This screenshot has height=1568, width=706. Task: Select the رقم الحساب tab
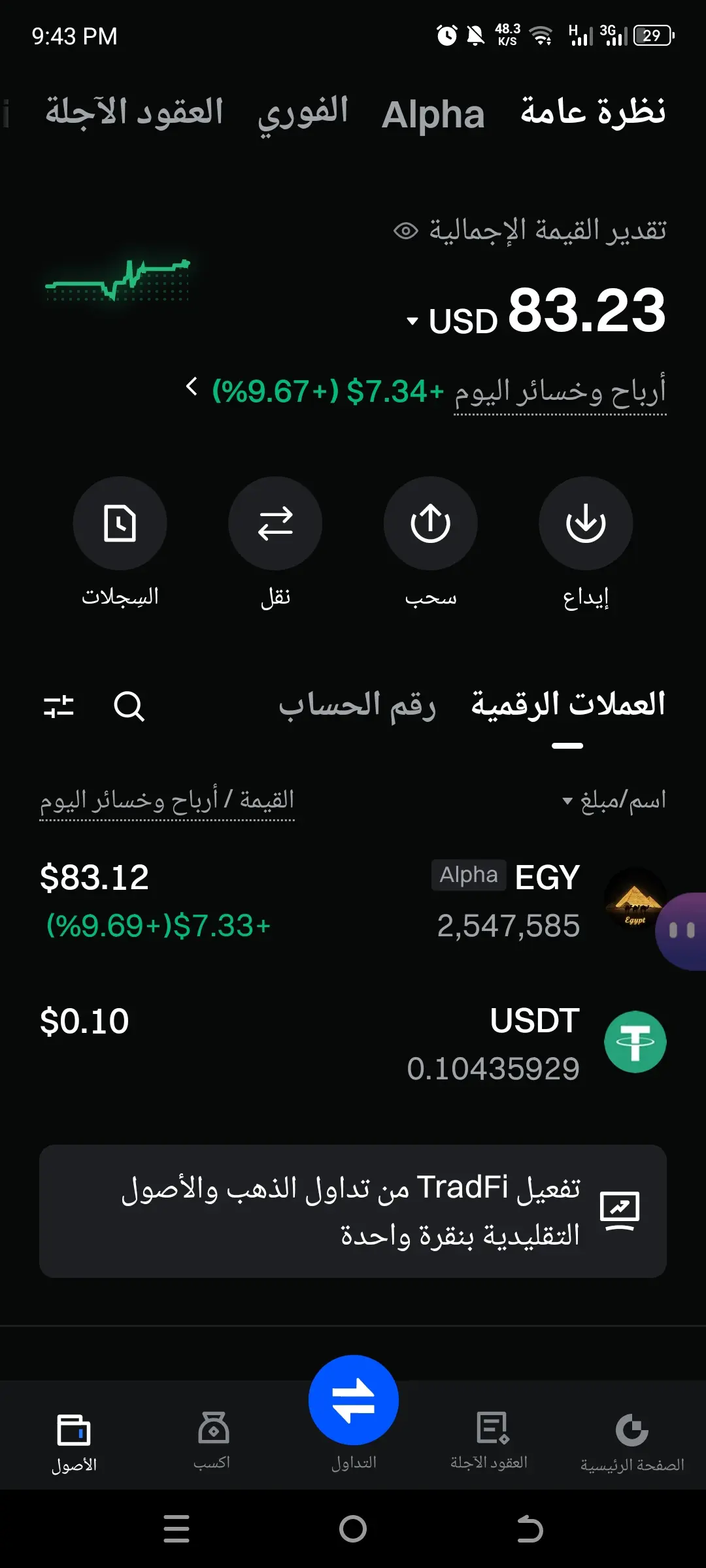click(x=357, y=706)
